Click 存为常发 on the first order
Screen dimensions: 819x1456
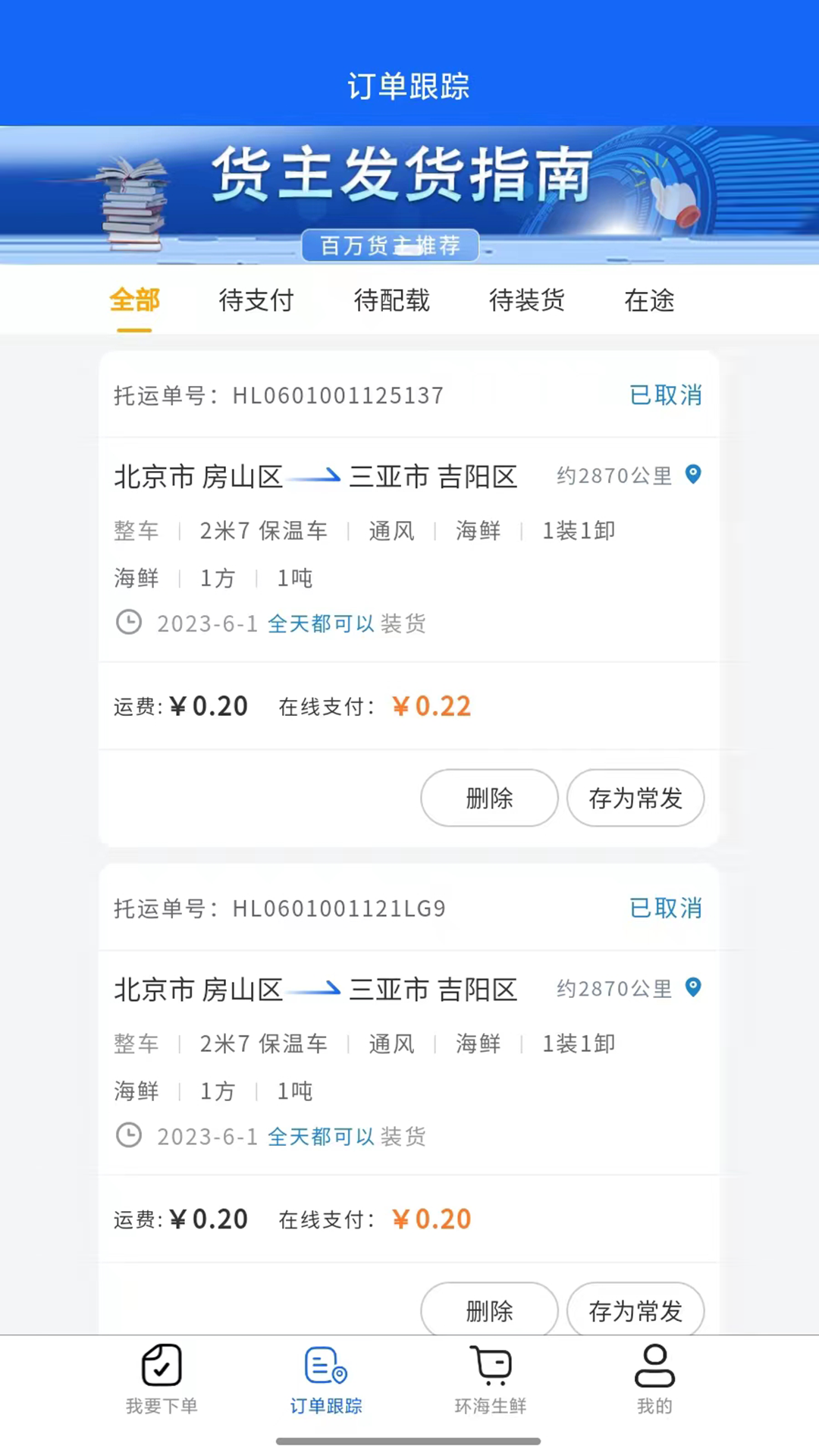tap(635, 798)
